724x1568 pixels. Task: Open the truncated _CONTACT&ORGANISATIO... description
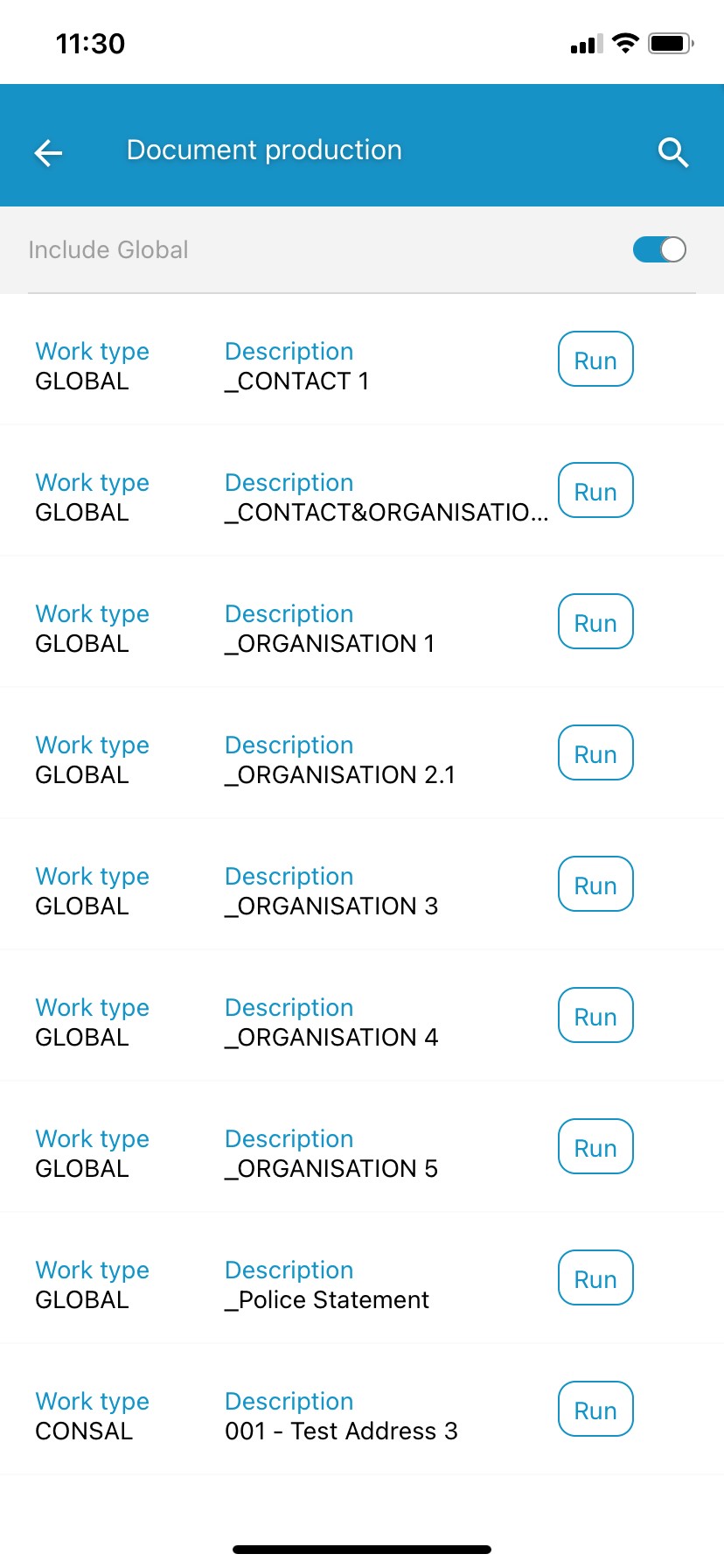coord(385,514)
